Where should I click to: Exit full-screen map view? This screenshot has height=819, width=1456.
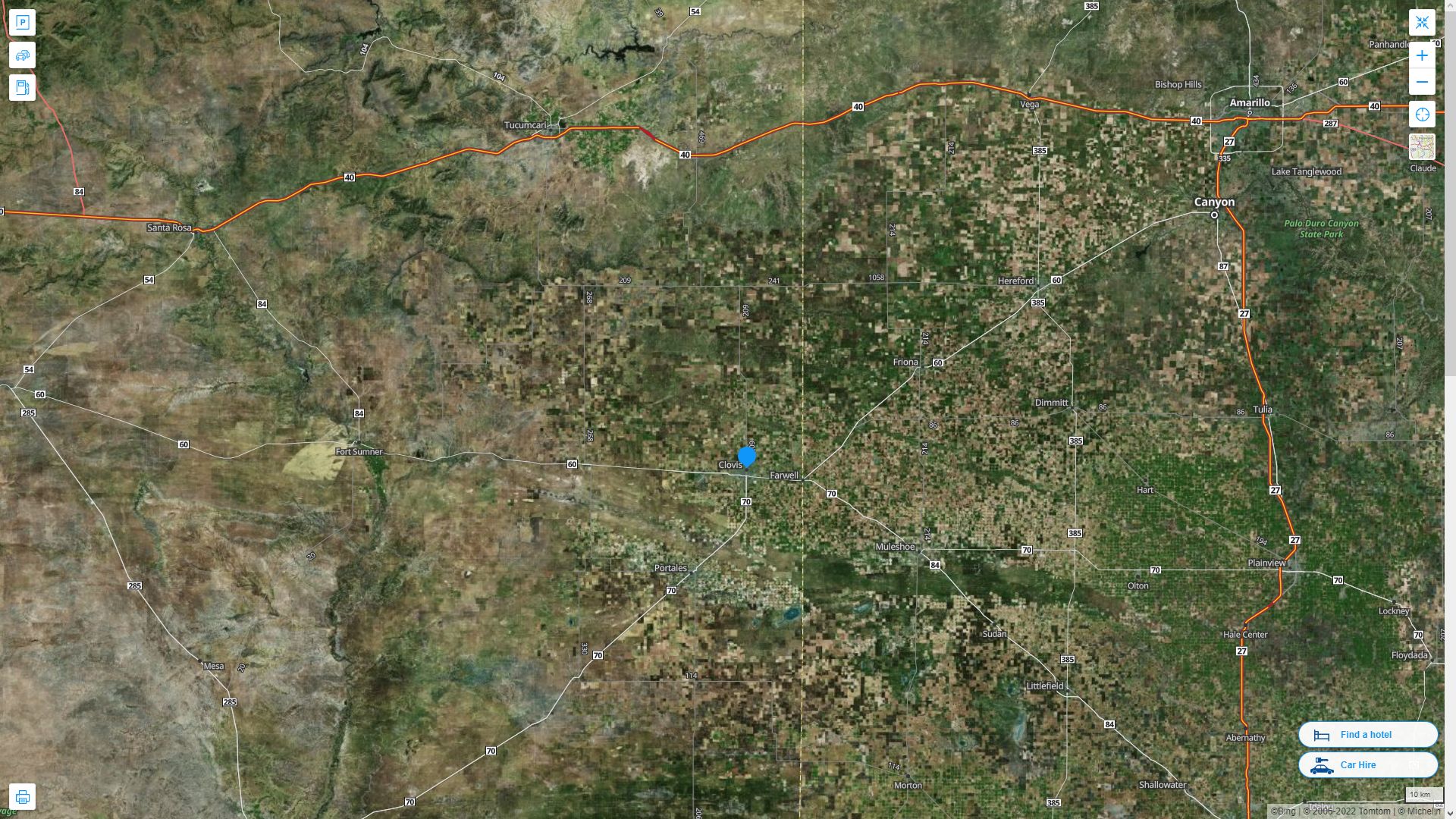tap(1422, 23)
